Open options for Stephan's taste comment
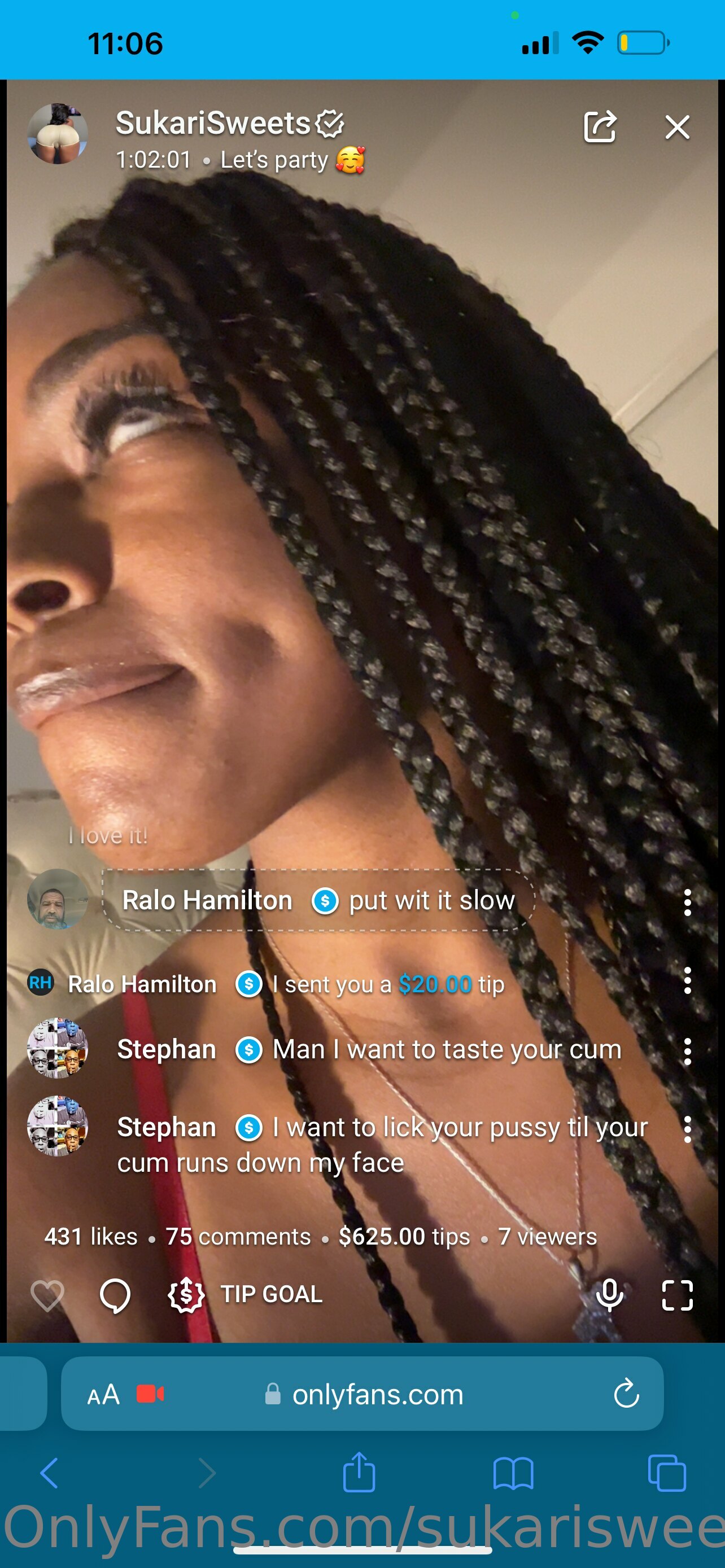The image size is (725, 1568). coord(687,1051)
